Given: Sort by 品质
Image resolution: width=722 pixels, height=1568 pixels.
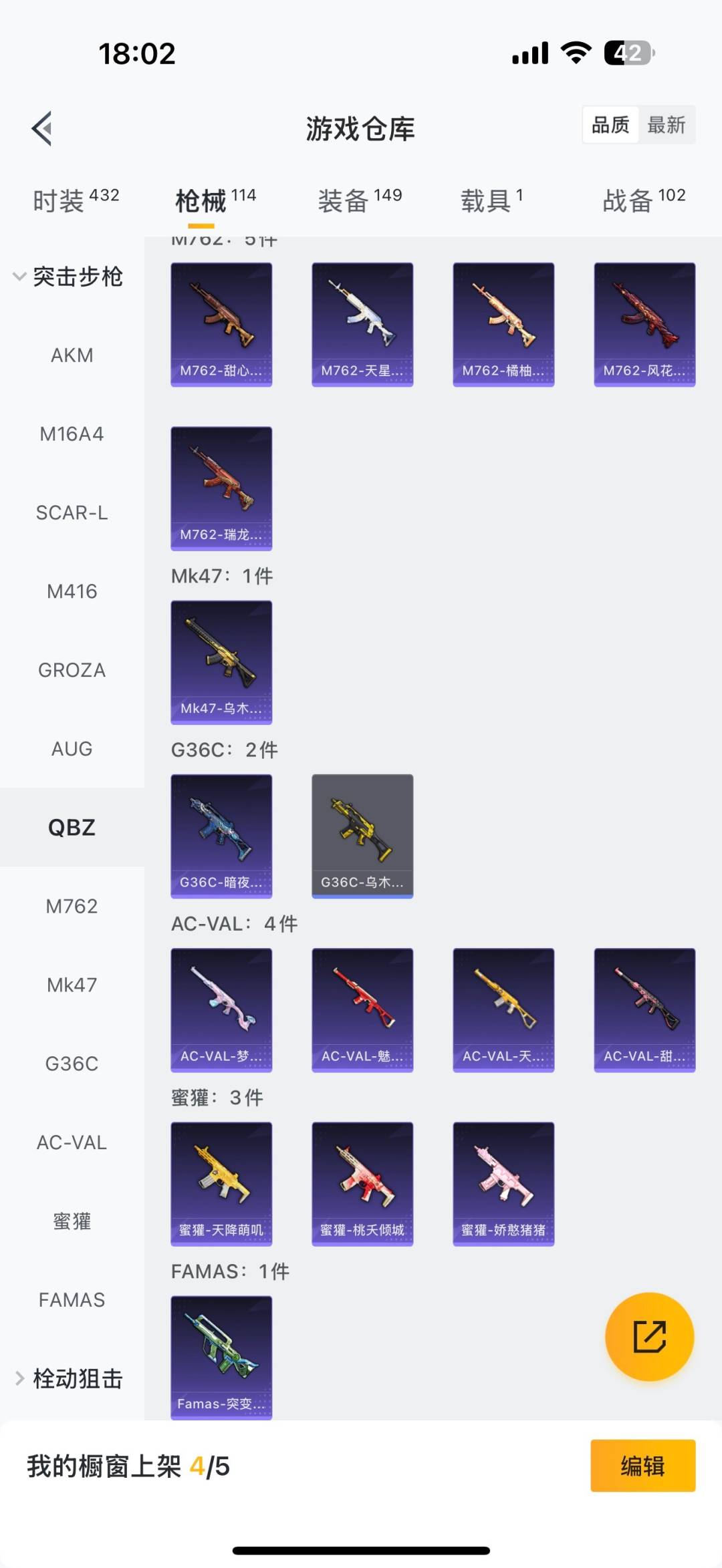Looking at the screenshot, I should coord(610,125).
